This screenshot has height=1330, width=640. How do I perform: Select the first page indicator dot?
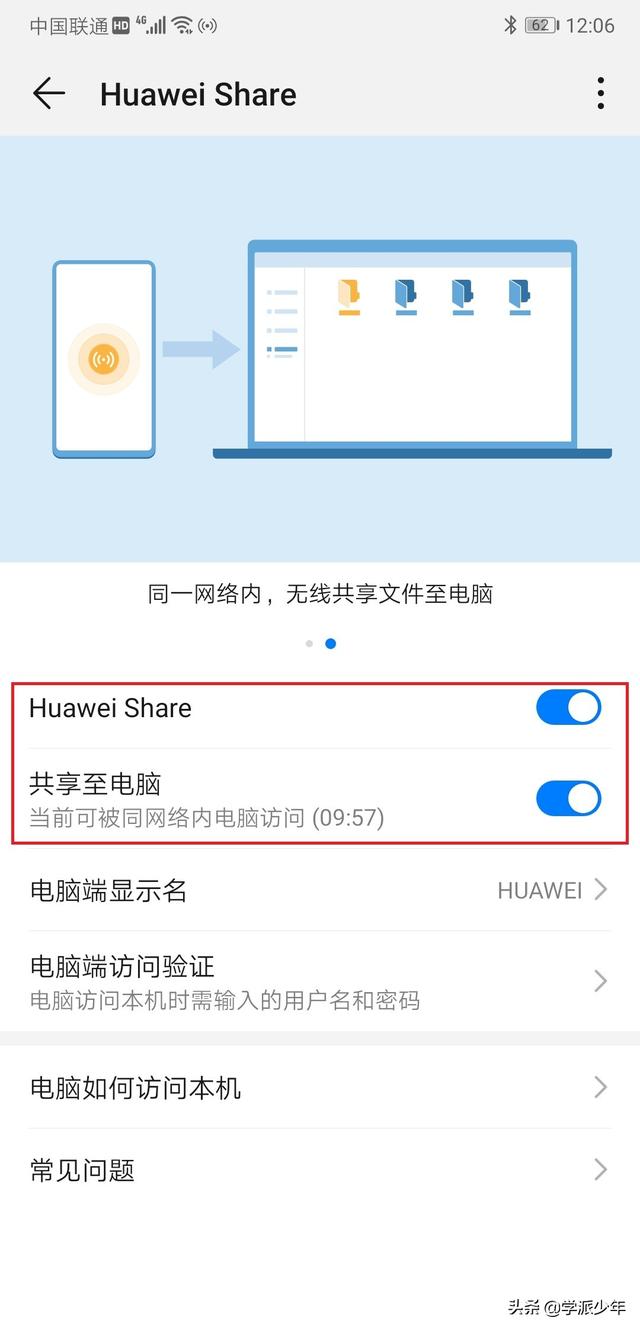[x=309, y=643]
